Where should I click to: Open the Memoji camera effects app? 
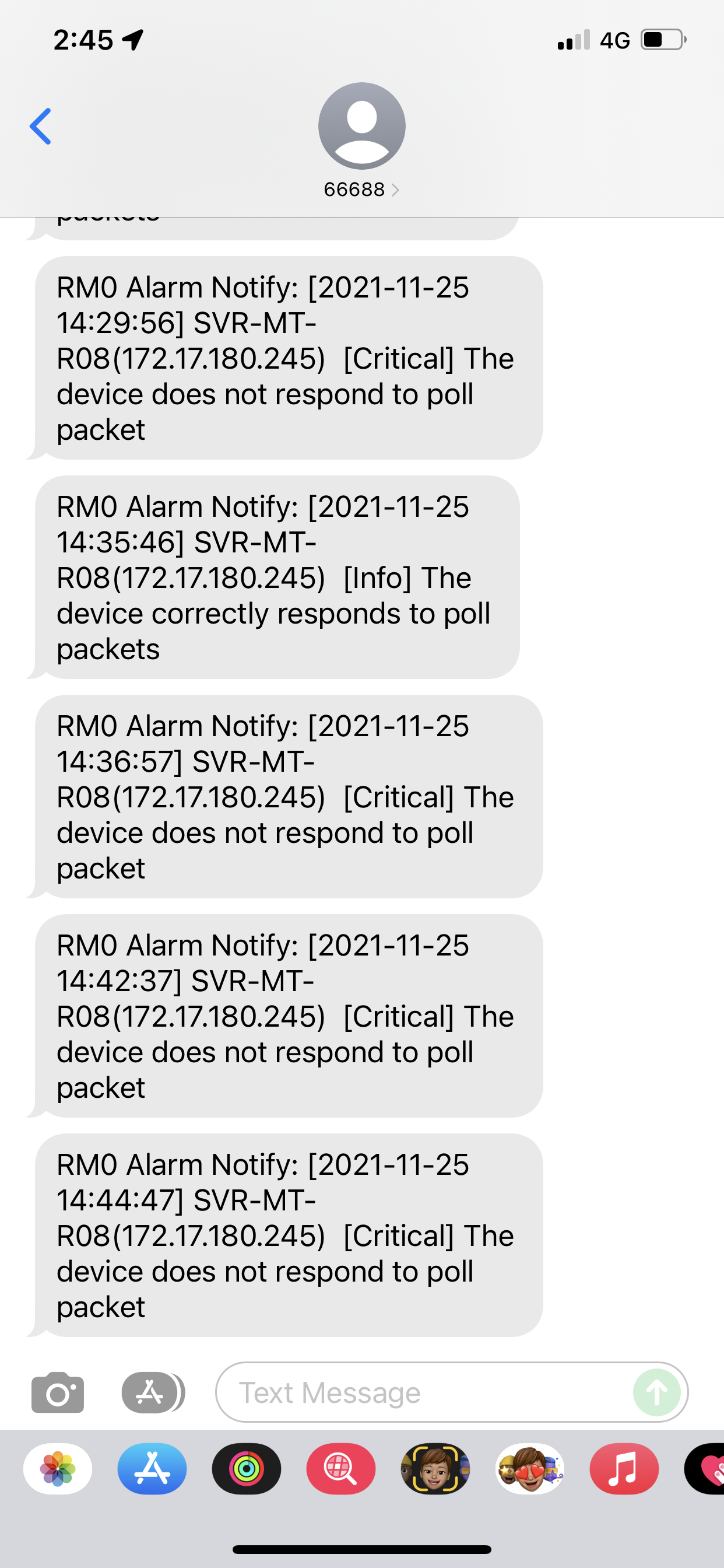pyautogui.click(x=435, y=1469)
